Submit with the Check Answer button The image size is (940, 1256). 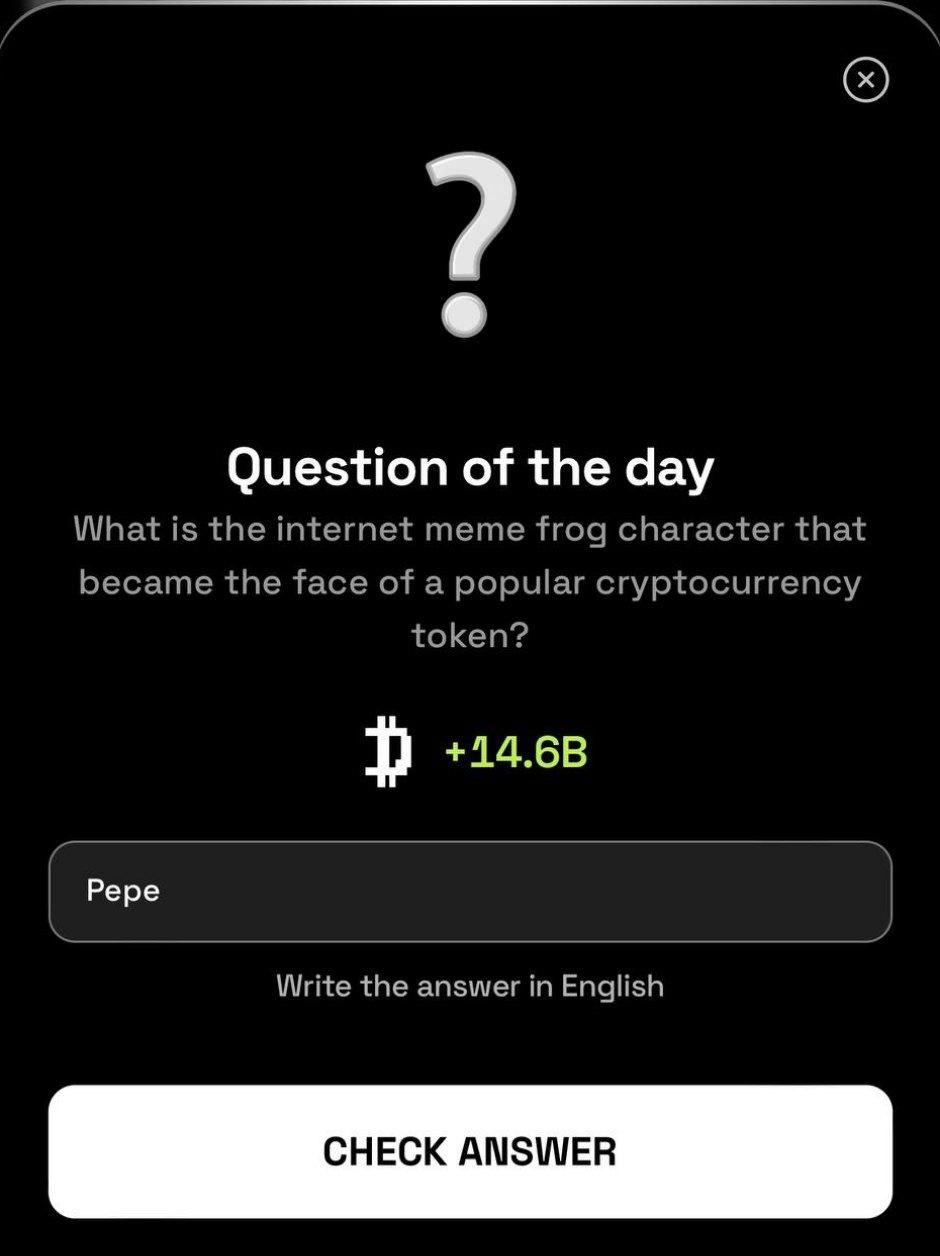click(470, 1151)
